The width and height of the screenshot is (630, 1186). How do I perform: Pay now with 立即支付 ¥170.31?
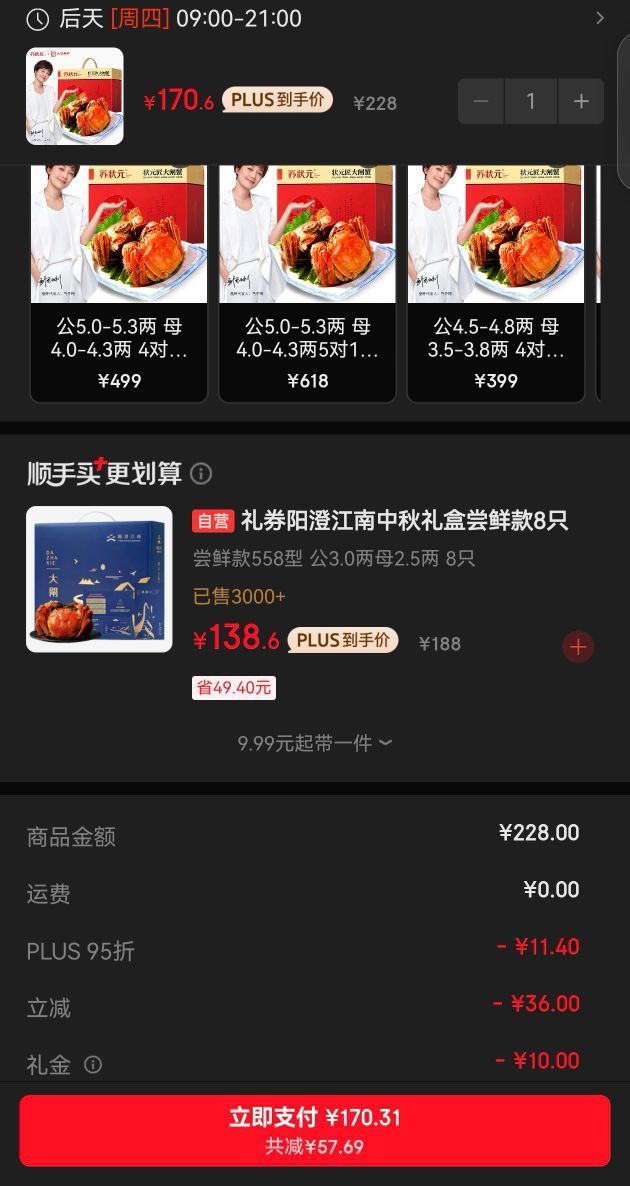coord(315,1131)
